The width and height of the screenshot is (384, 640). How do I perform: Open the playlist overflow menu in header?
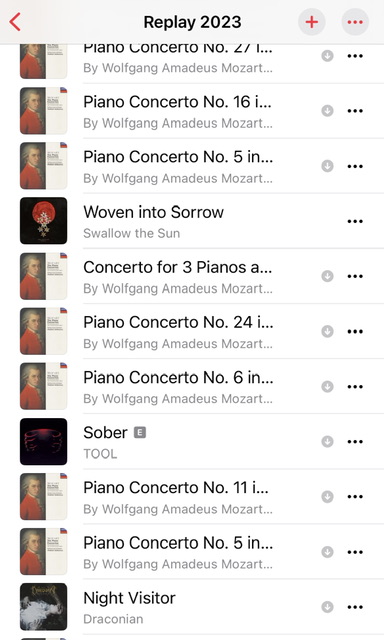(x=355, y=22)
